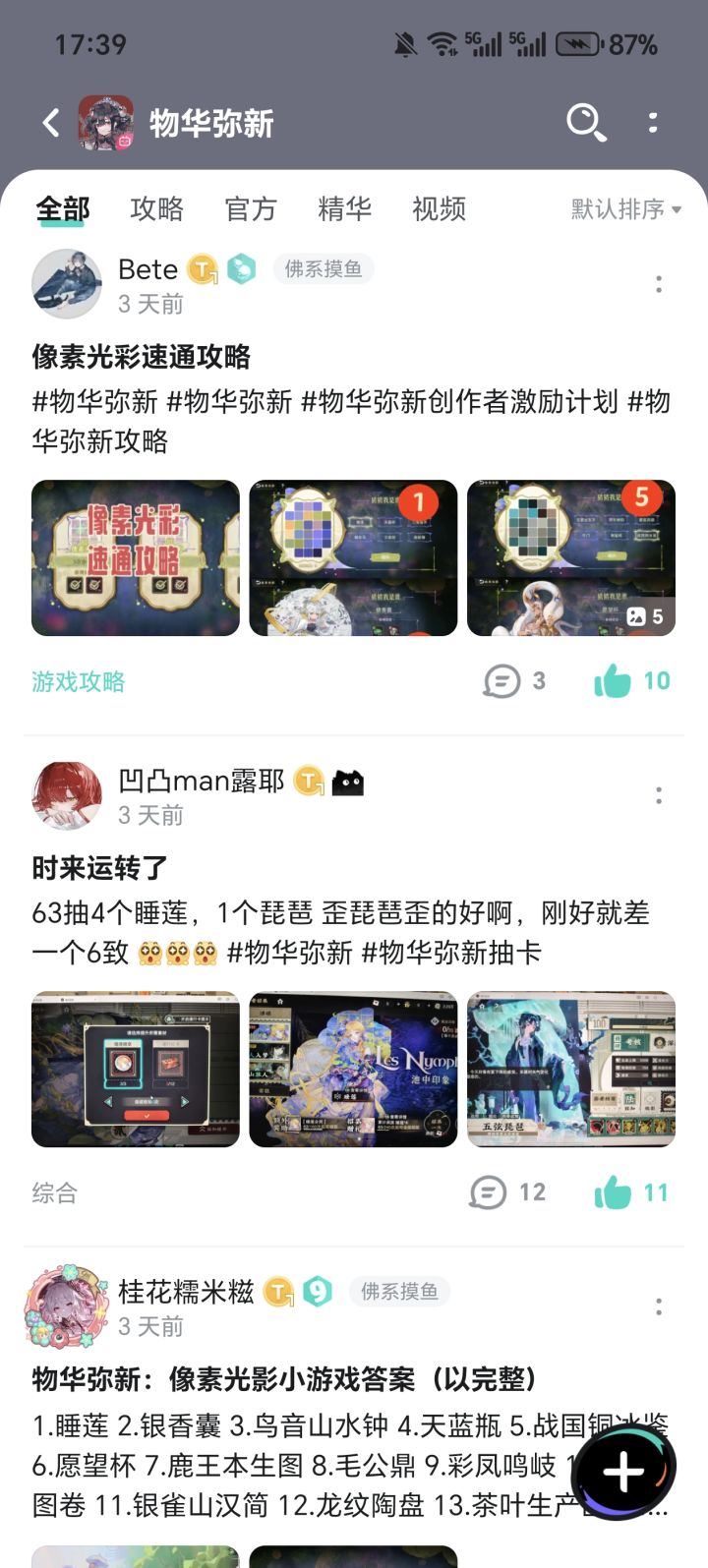Open Bete's profile avatar
This screenshot has height=1568, width=708.
(66, 283)
